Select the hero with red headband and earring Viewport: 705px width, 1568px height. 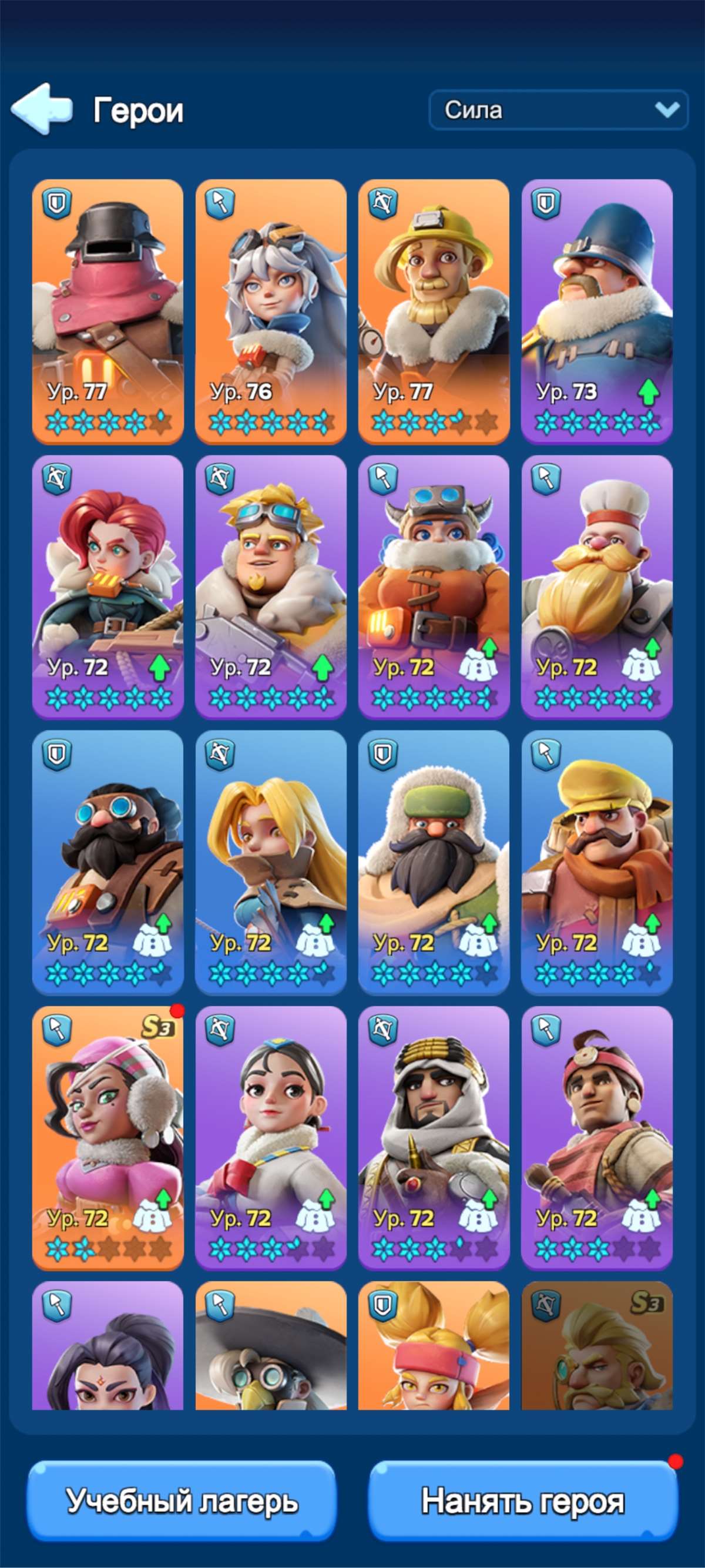597,1138
